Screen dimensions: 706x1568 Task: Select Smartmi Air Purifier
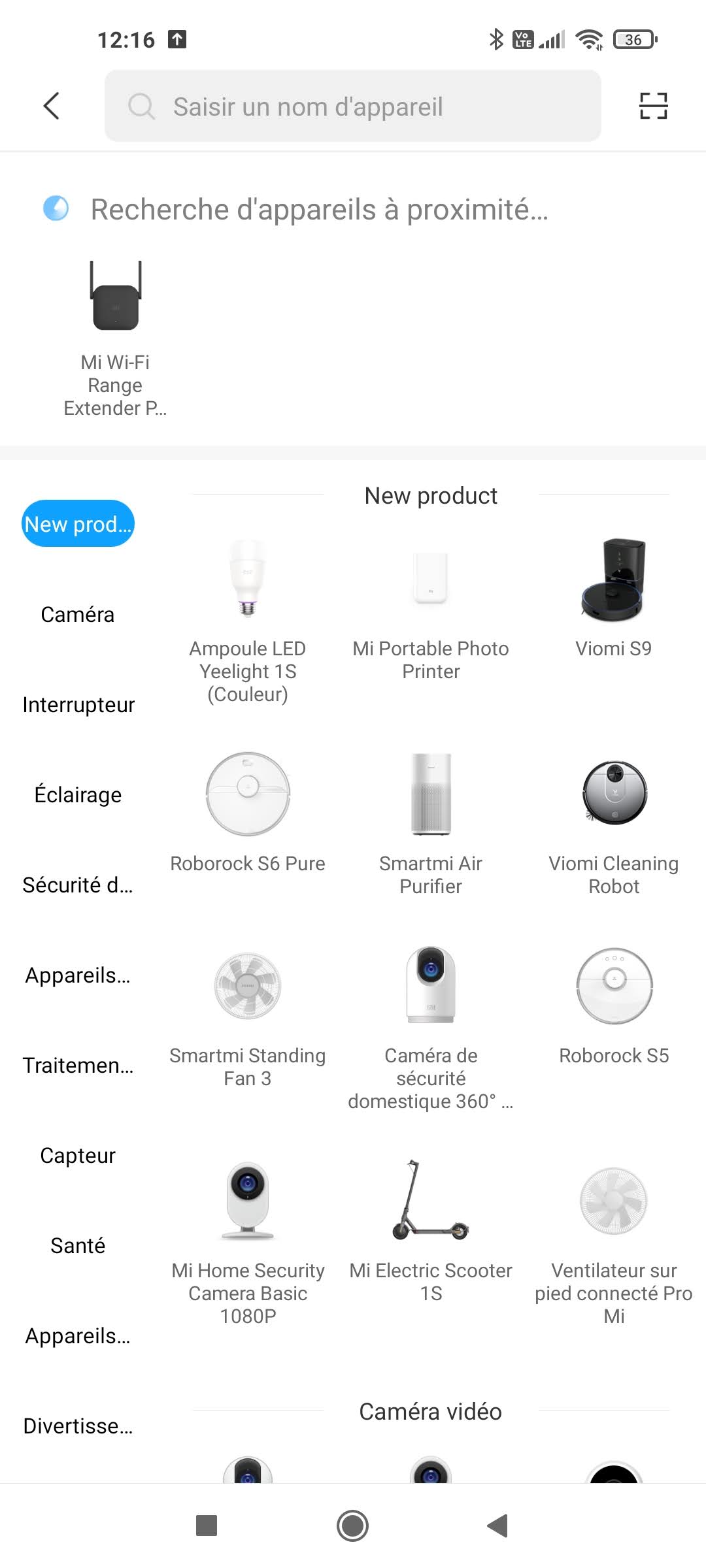click(431, 823)
